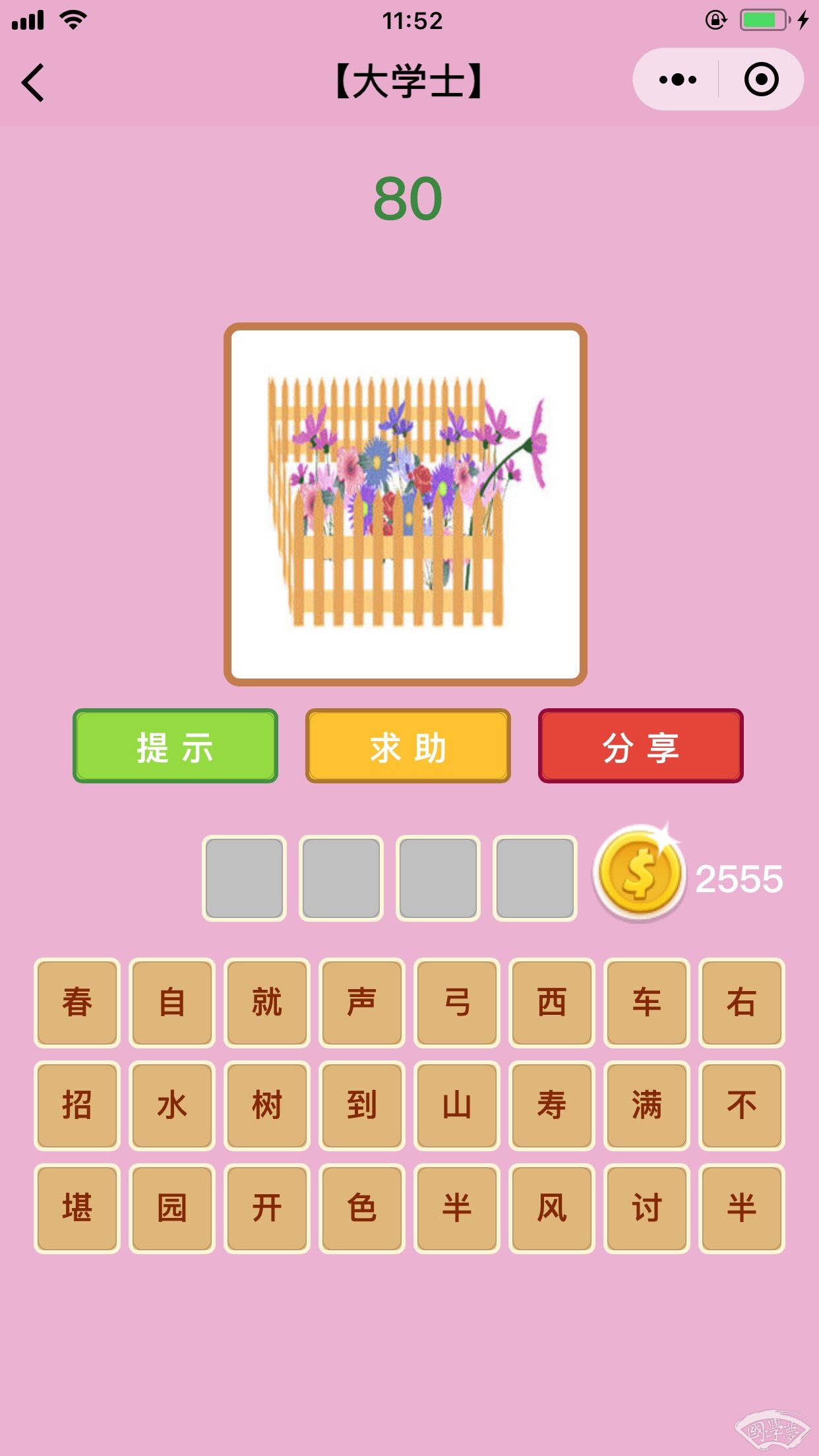
Task: Select the 不 tile
Action: [x=741, y=1105]
